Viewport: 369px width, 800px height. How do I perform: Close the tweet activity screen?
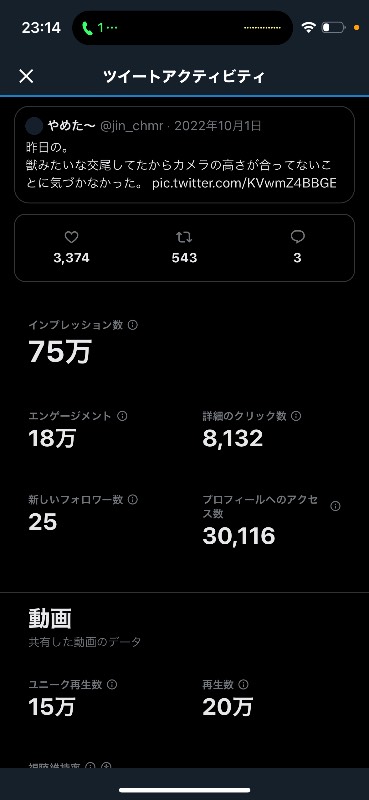[26, 77]
